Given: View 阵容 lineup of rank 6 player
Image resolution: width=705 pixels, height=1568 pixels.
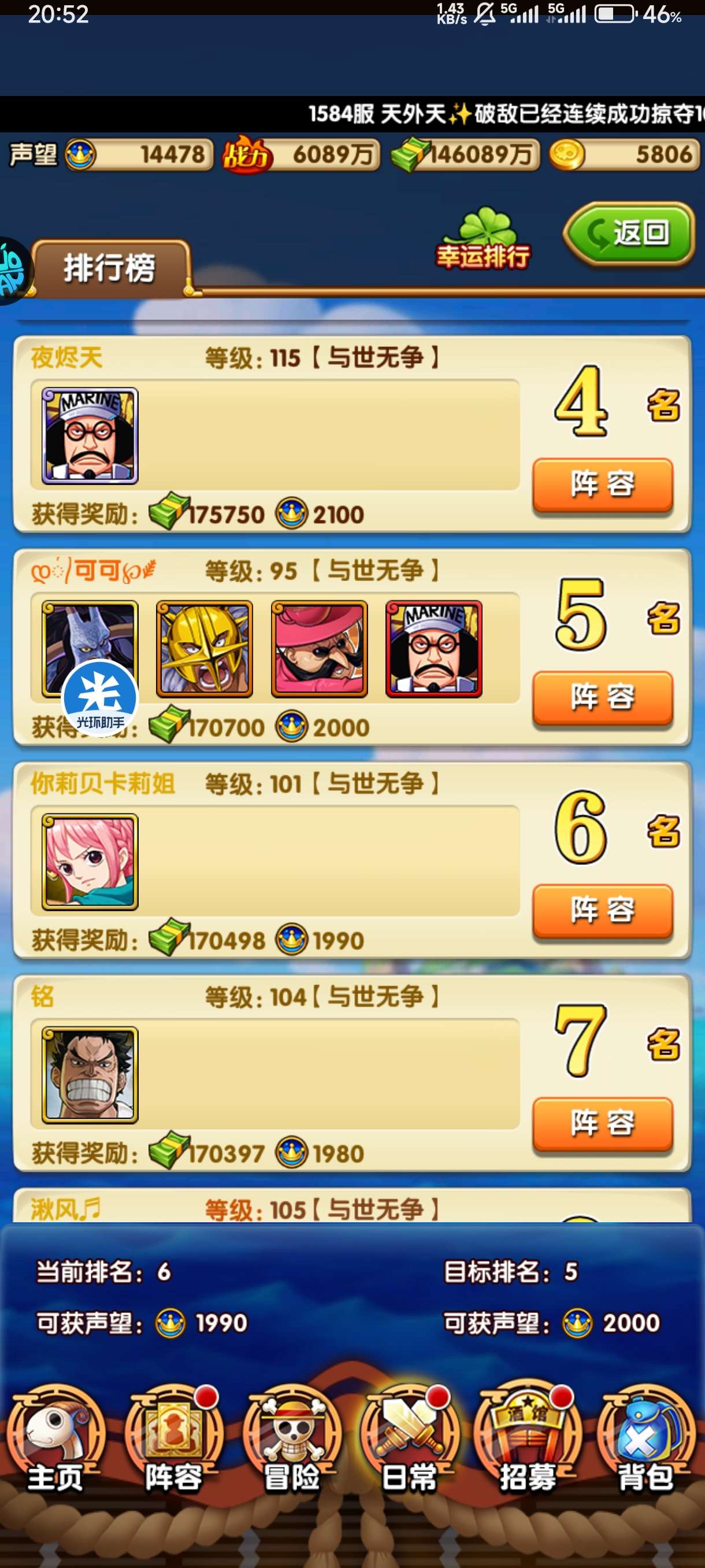Looking at the screenshot, I should pos(602,911).
